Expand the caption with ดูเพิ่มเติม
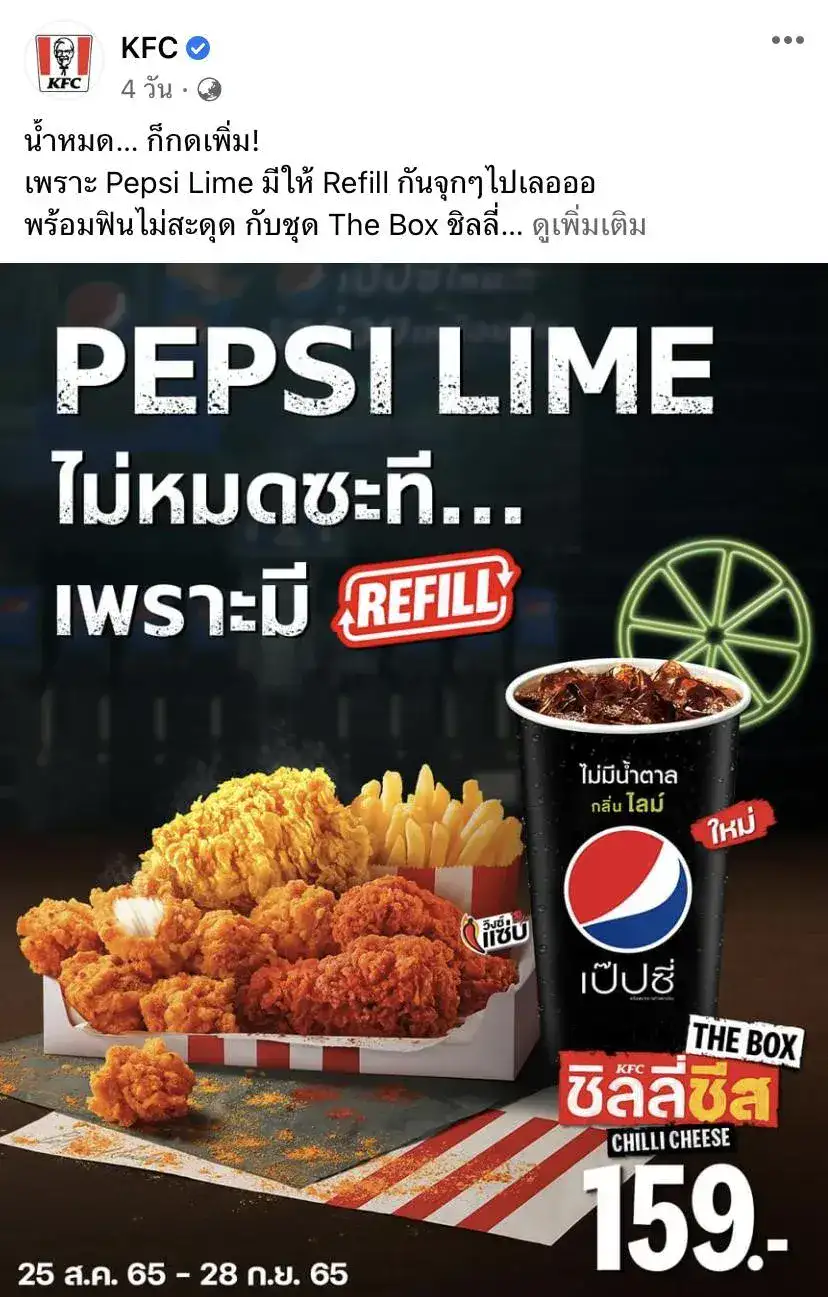This screenshot has height=1297, width=828. click(x=588, y=225)
